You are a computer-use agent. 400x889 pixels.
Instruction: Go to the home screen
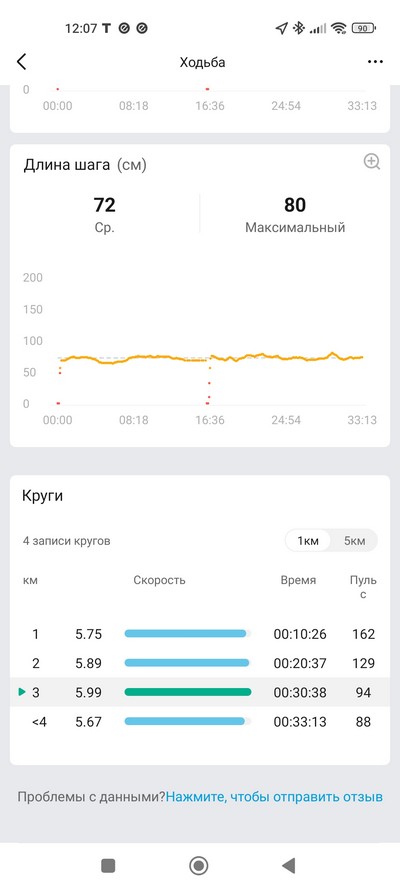pos(198,865)
